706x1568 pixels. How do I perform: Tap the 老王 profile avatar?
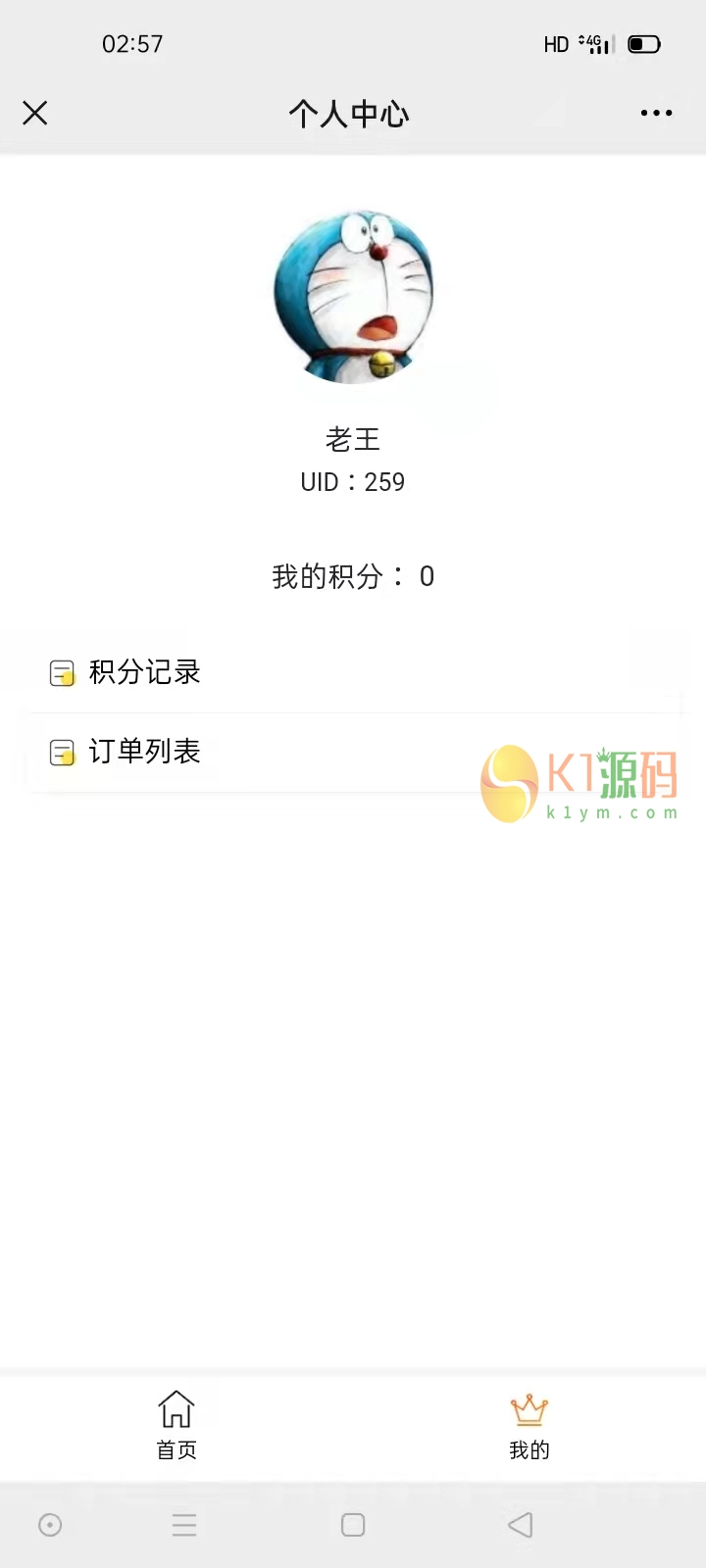[x=353, y=295]
